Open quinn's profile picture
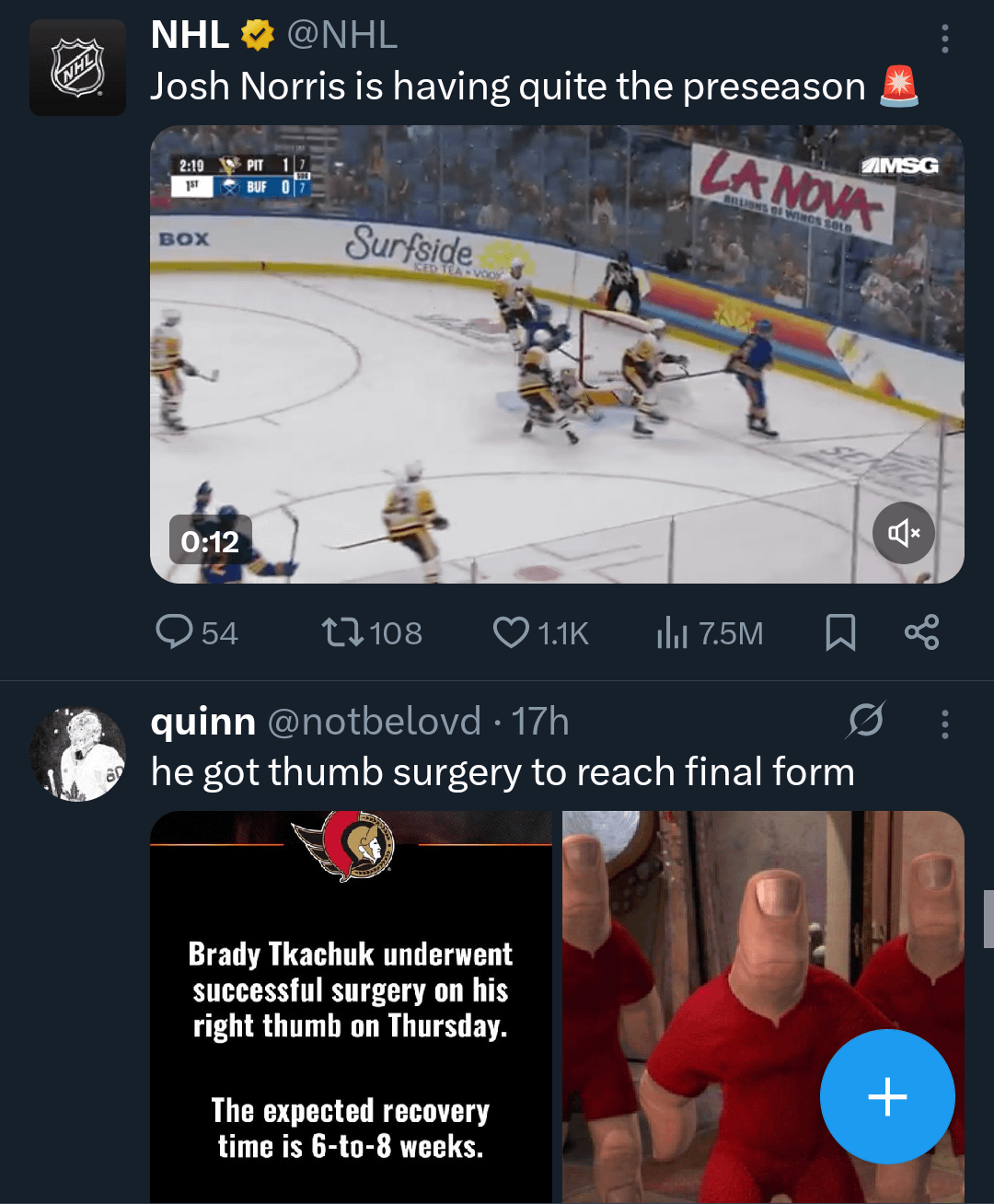 pyautogui.click(x=77, y=754)
